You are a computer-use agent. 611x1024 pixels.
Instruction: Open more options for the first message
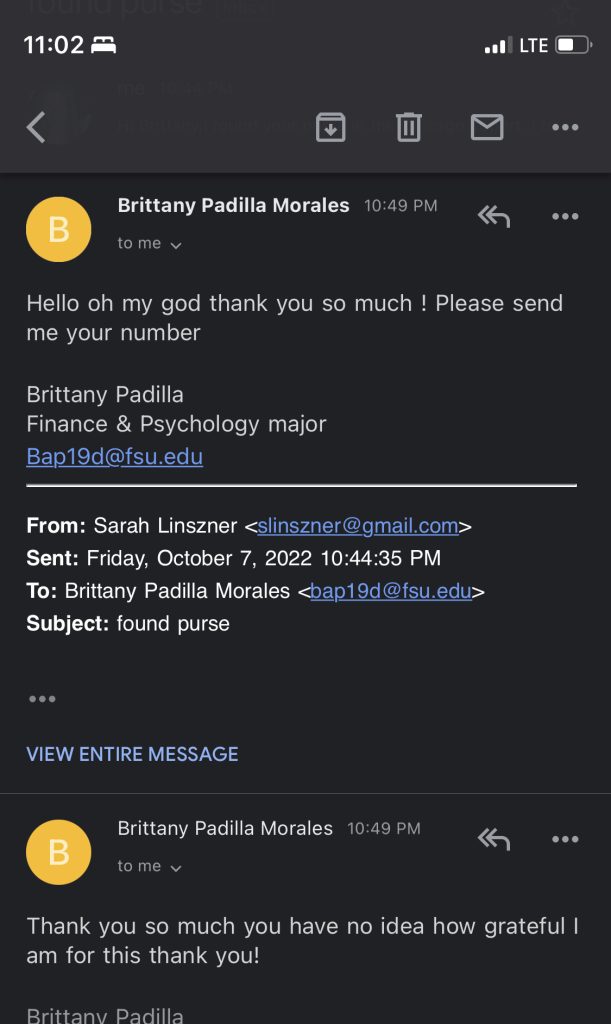click(565, 216)
